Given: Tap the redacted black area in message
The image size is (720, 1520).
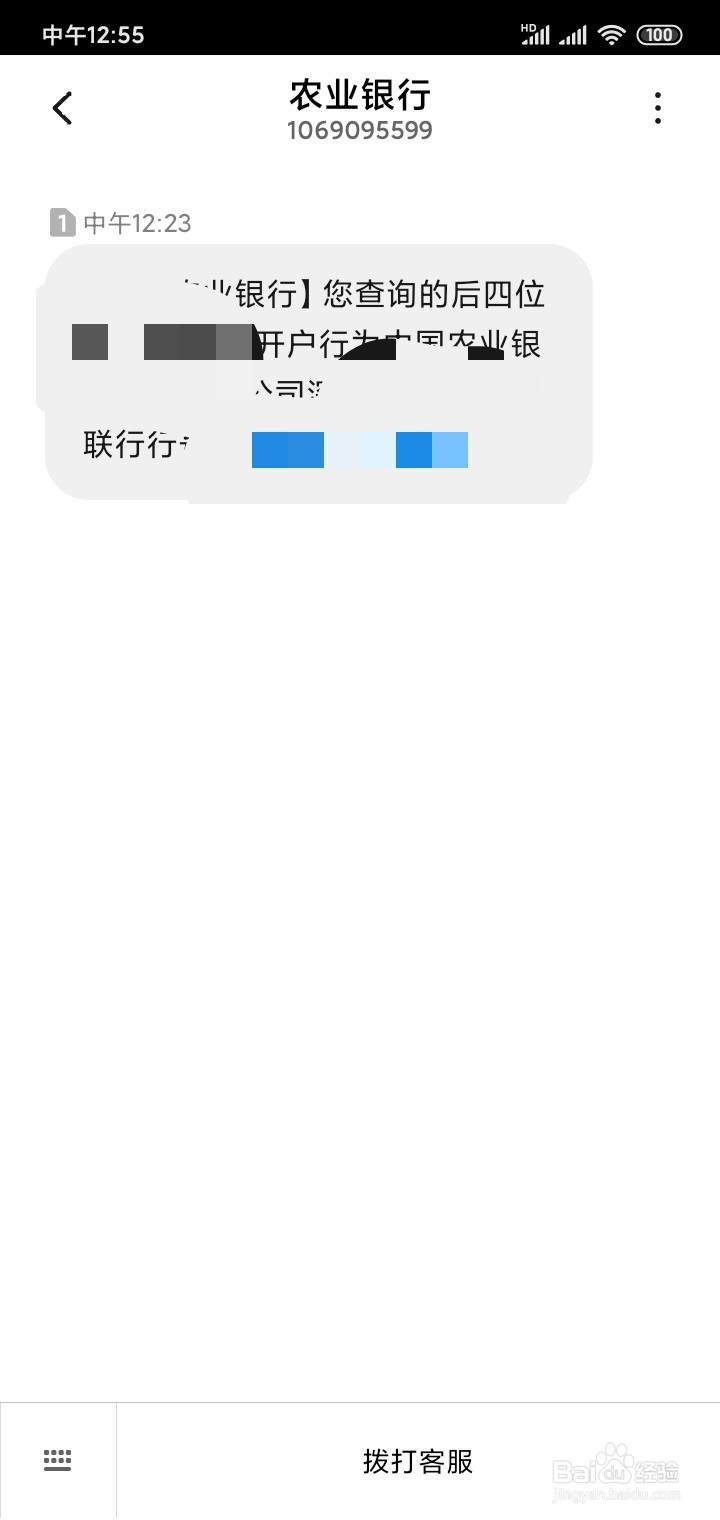Looking at the screenshot, I should [200, 344].
